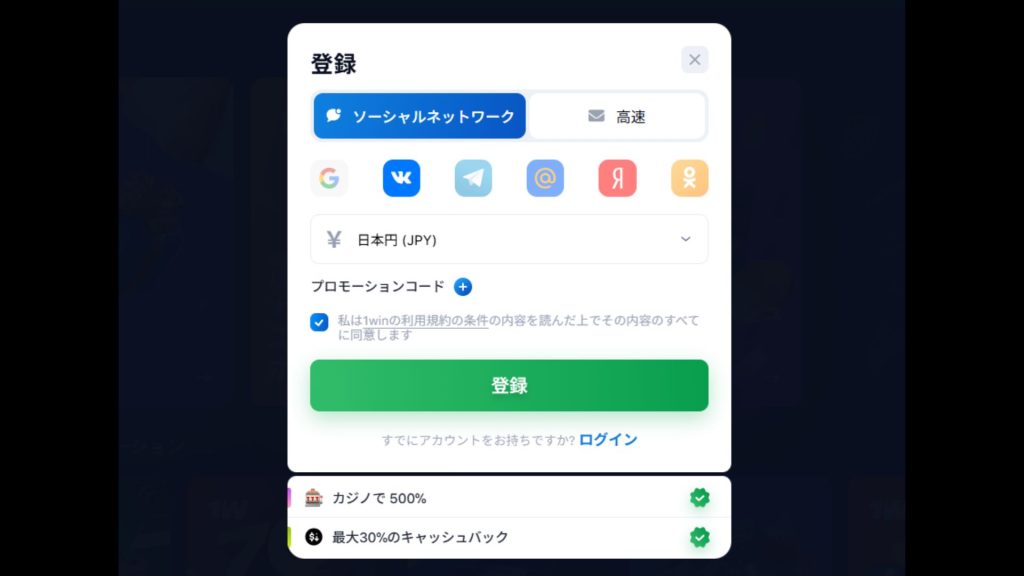Uncheck the terms agreement checkbox
The height and width of the screenshot is (576, 1024).
point(319,322)
